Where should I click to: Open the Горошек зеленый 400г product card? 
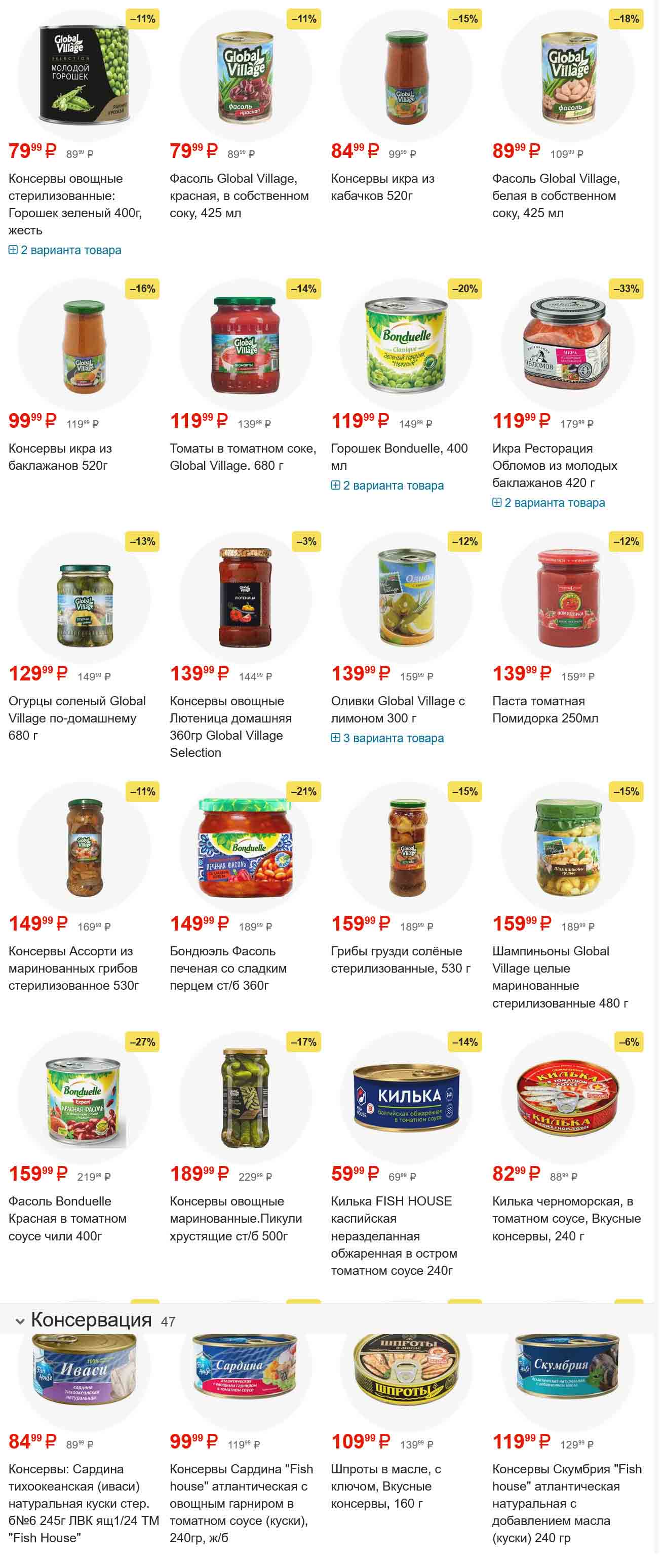74,204
